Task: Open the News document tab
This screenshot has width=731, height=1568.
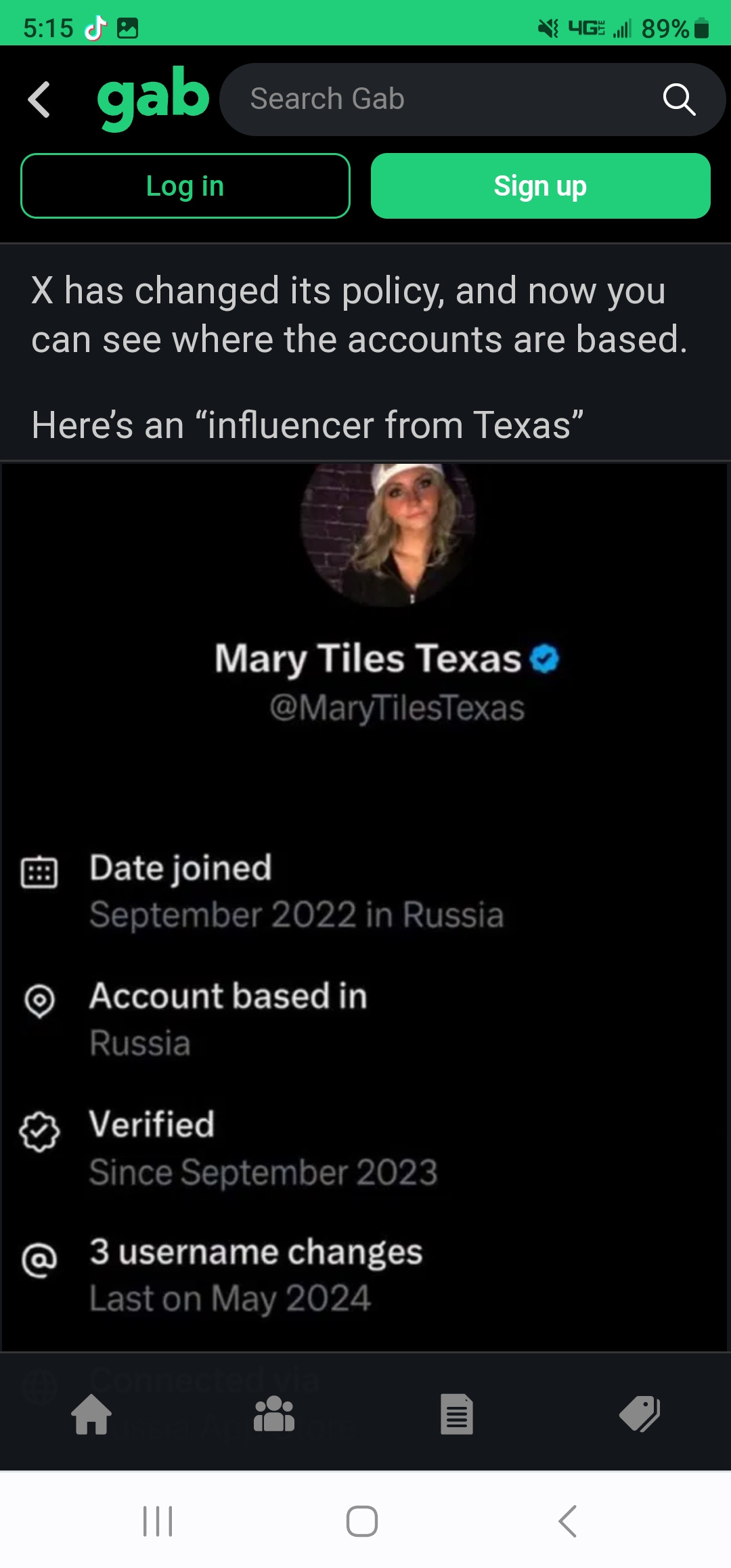Action: [x=457, y=1415]
